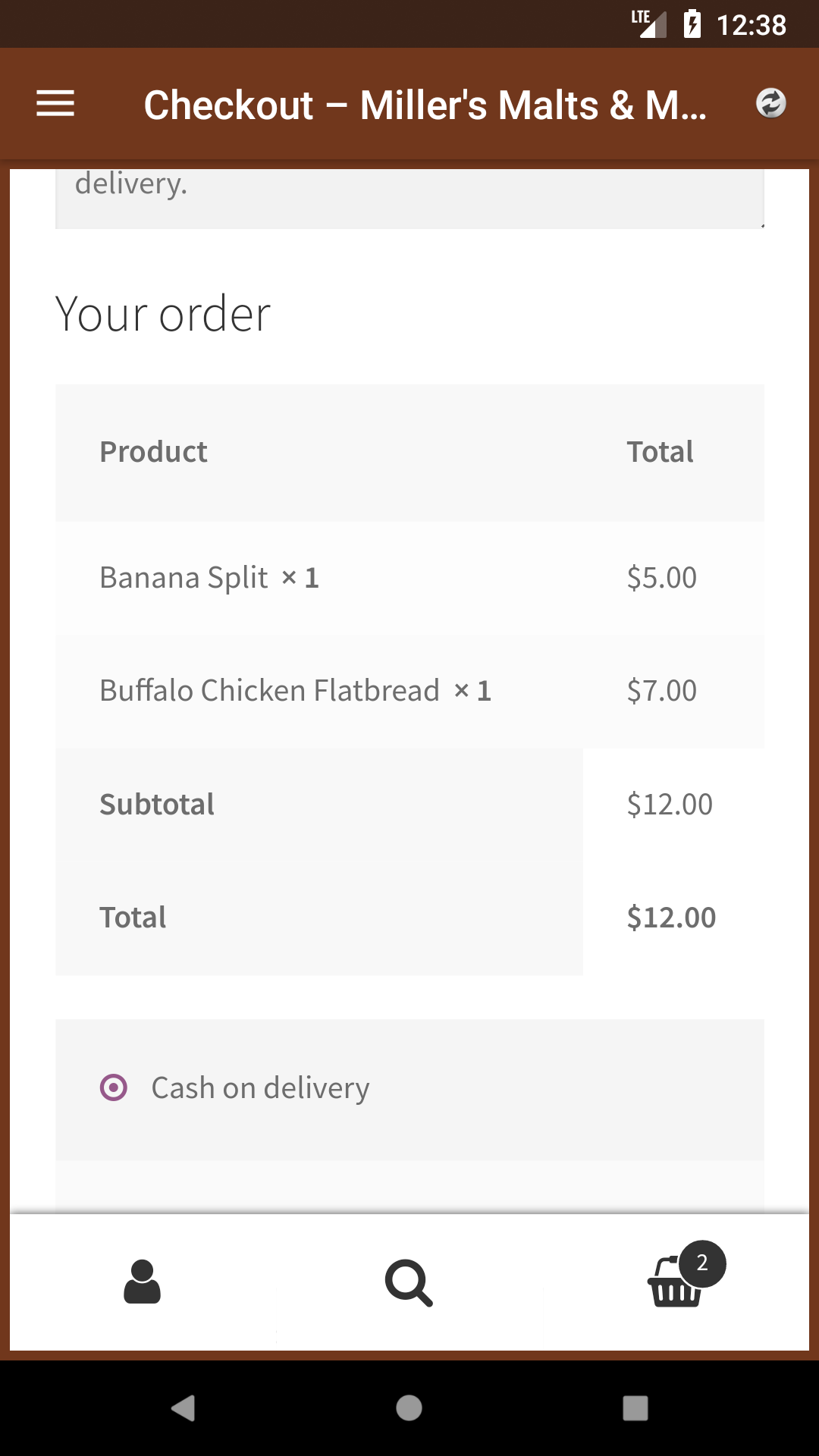
Task: Go to the system home screen
Action: point(409,1408)
